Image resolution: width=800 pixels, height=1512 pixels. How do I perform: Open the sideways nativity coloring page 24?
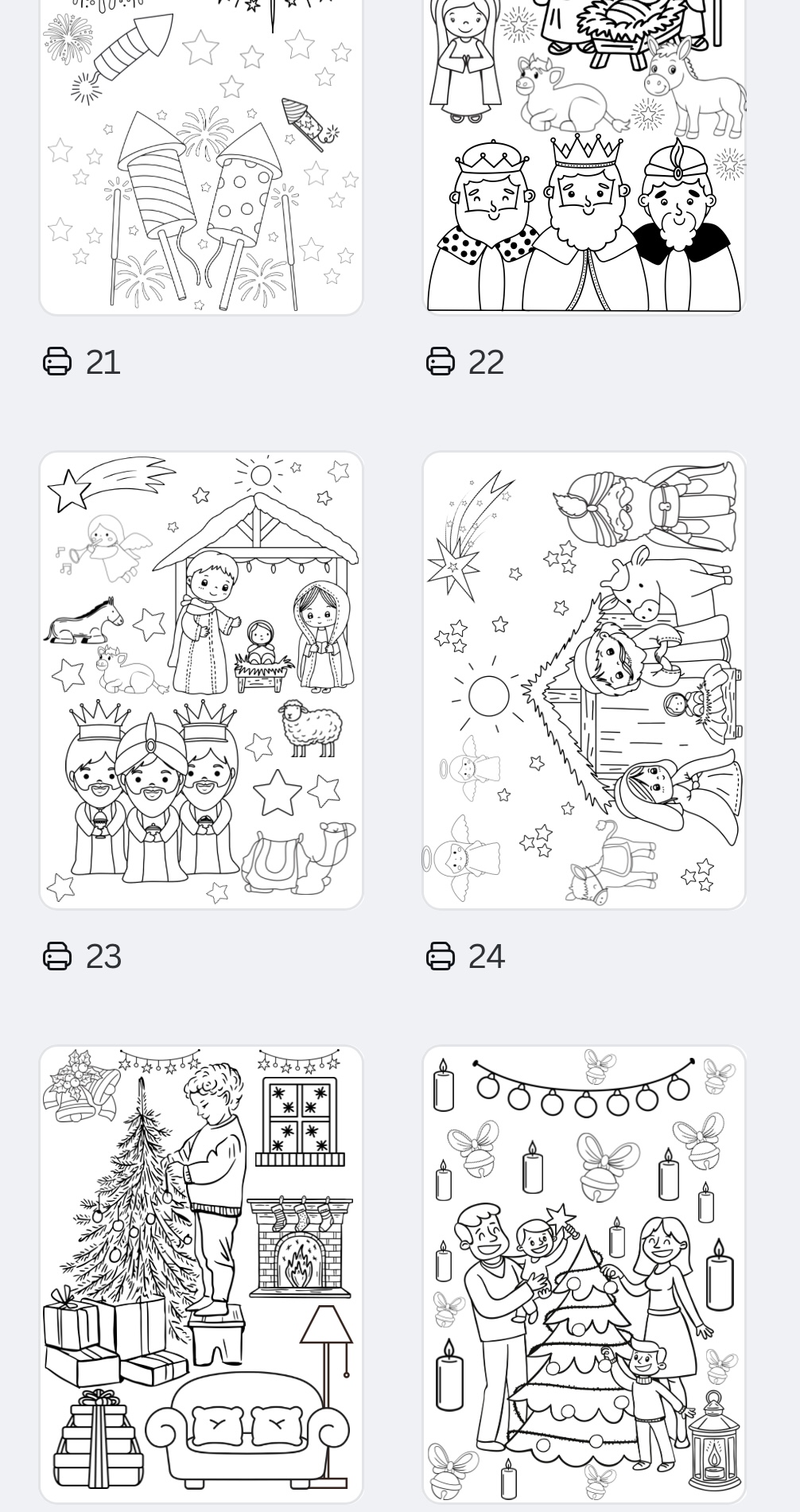pos(584,680)
